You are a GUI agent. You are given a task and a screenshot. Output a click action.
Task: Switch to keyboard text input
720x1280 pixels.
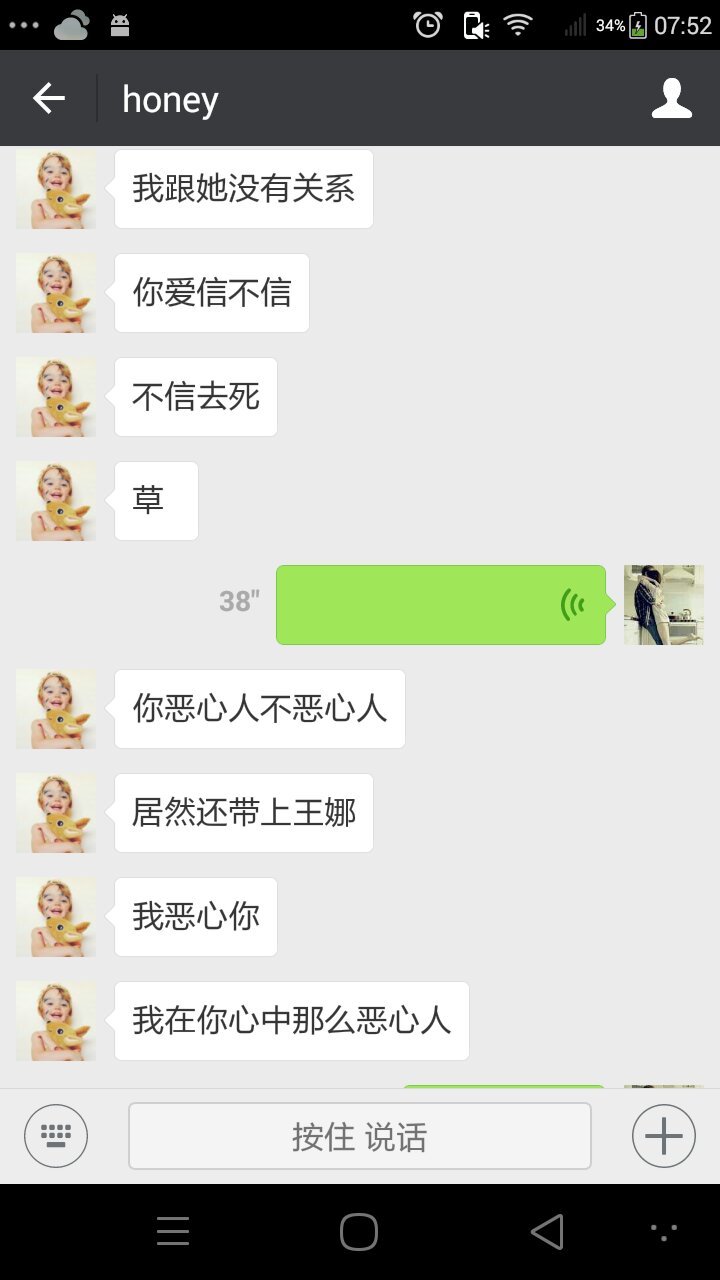[56, 1136]
